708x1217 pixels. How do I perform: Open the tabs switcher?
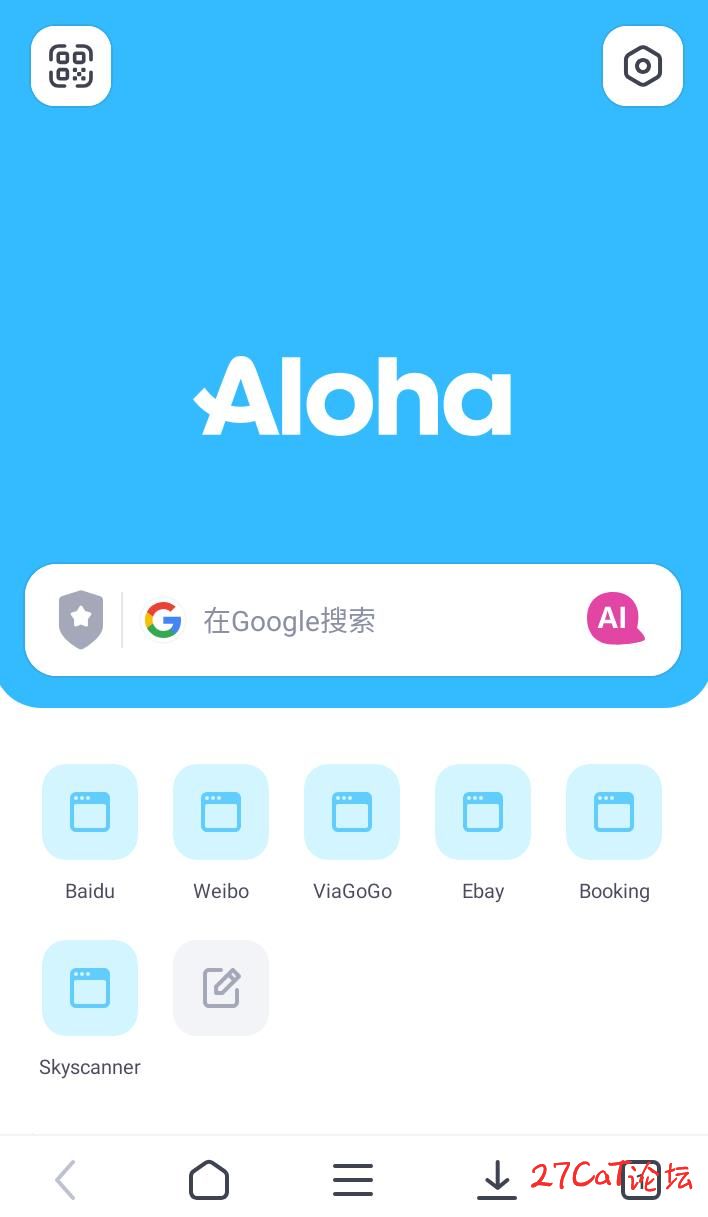tap(640, 1180)
